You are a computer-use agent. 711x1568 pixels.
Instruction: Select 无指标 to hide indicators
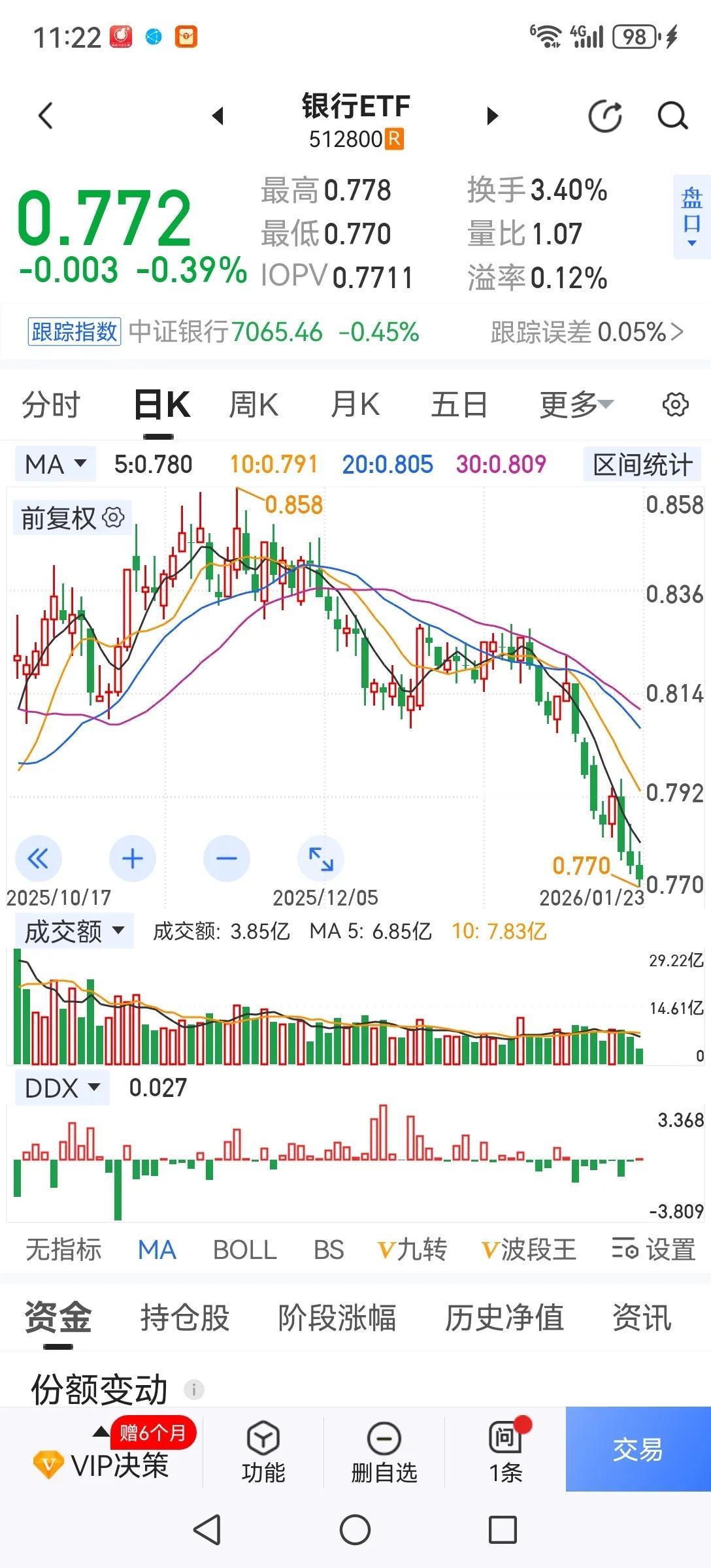[x=63, y=1250]
